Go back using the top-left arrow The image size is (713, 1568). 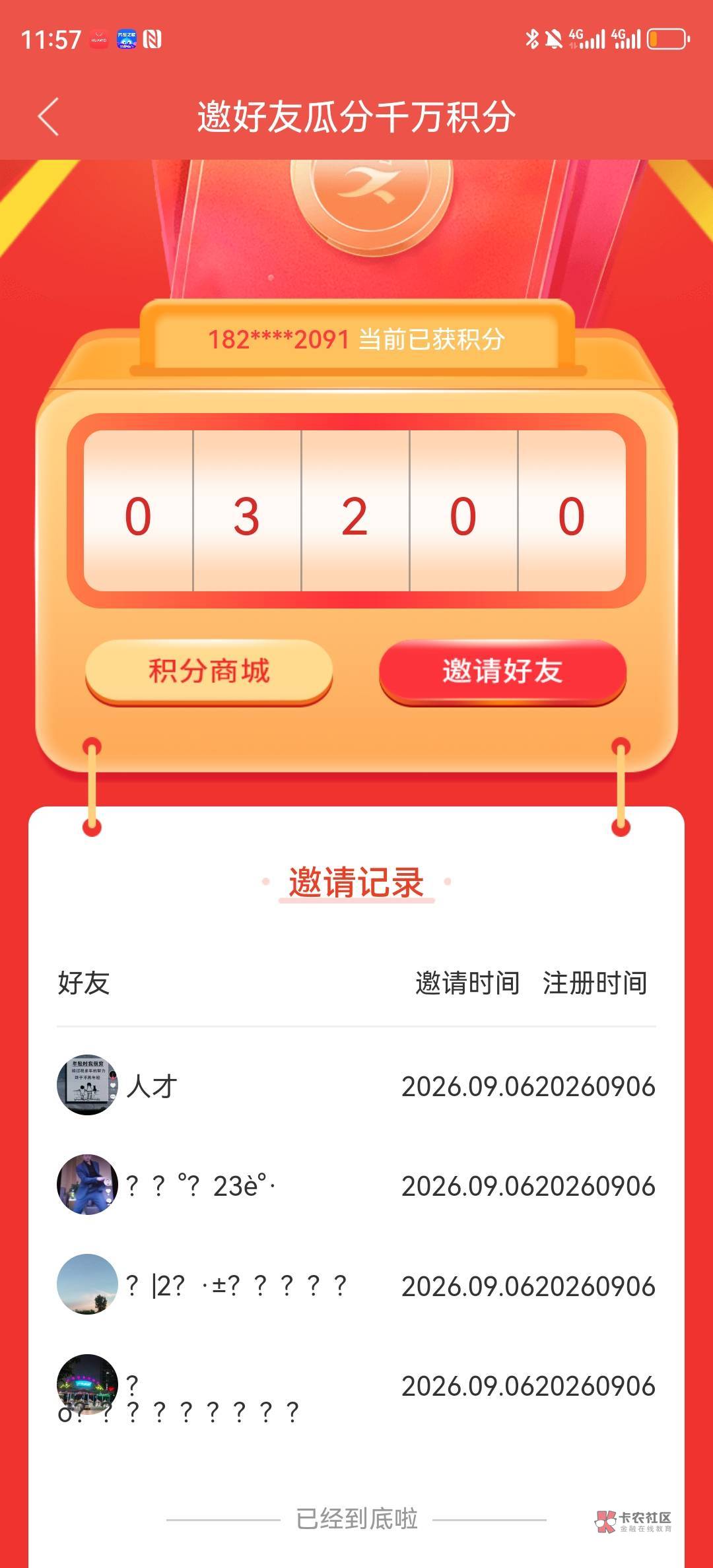pos(49,117)
